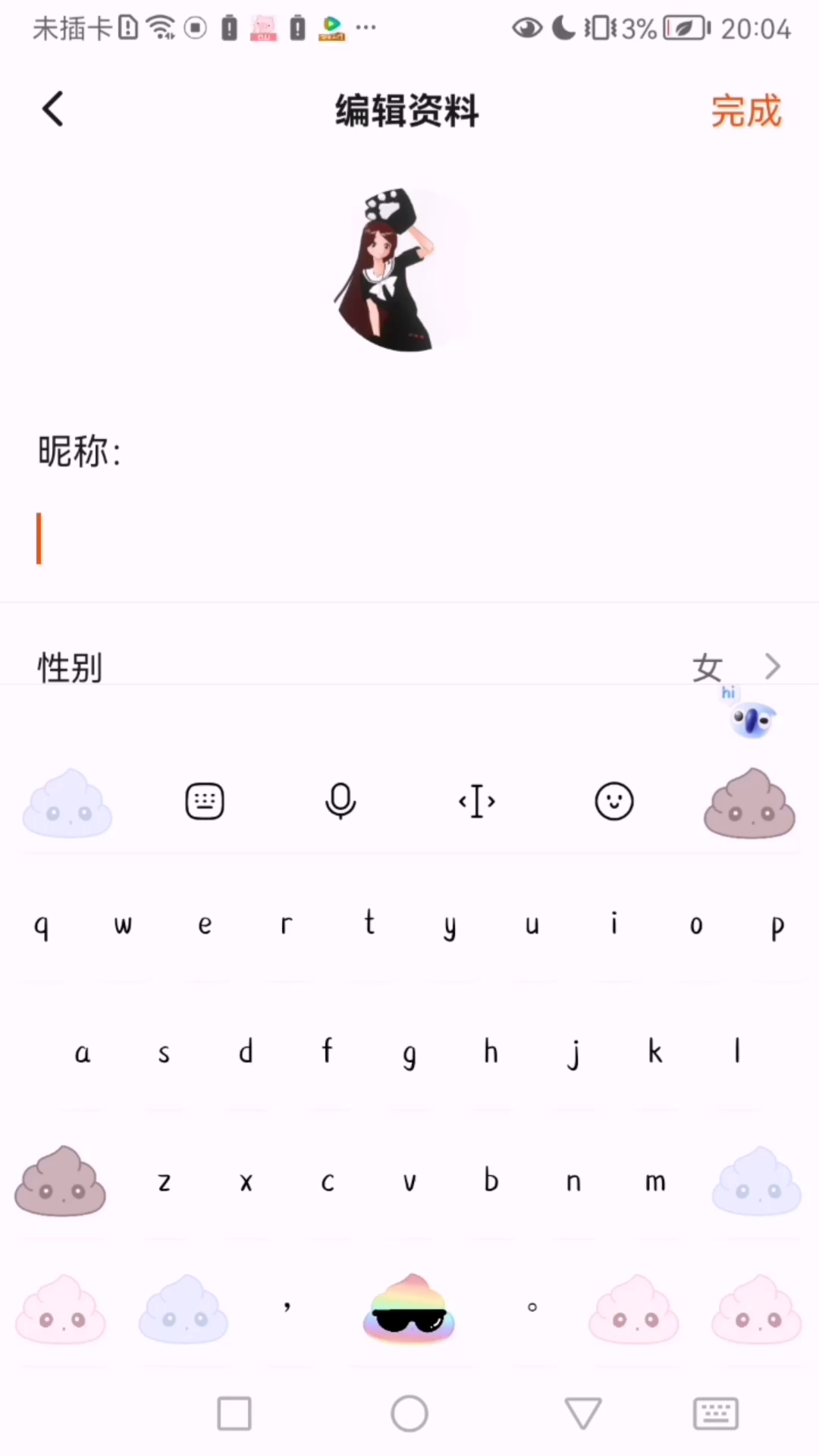Viewport: 819px width, 1456px height.
Task: Tap 完成 to save profile edits
Action: 745,111
